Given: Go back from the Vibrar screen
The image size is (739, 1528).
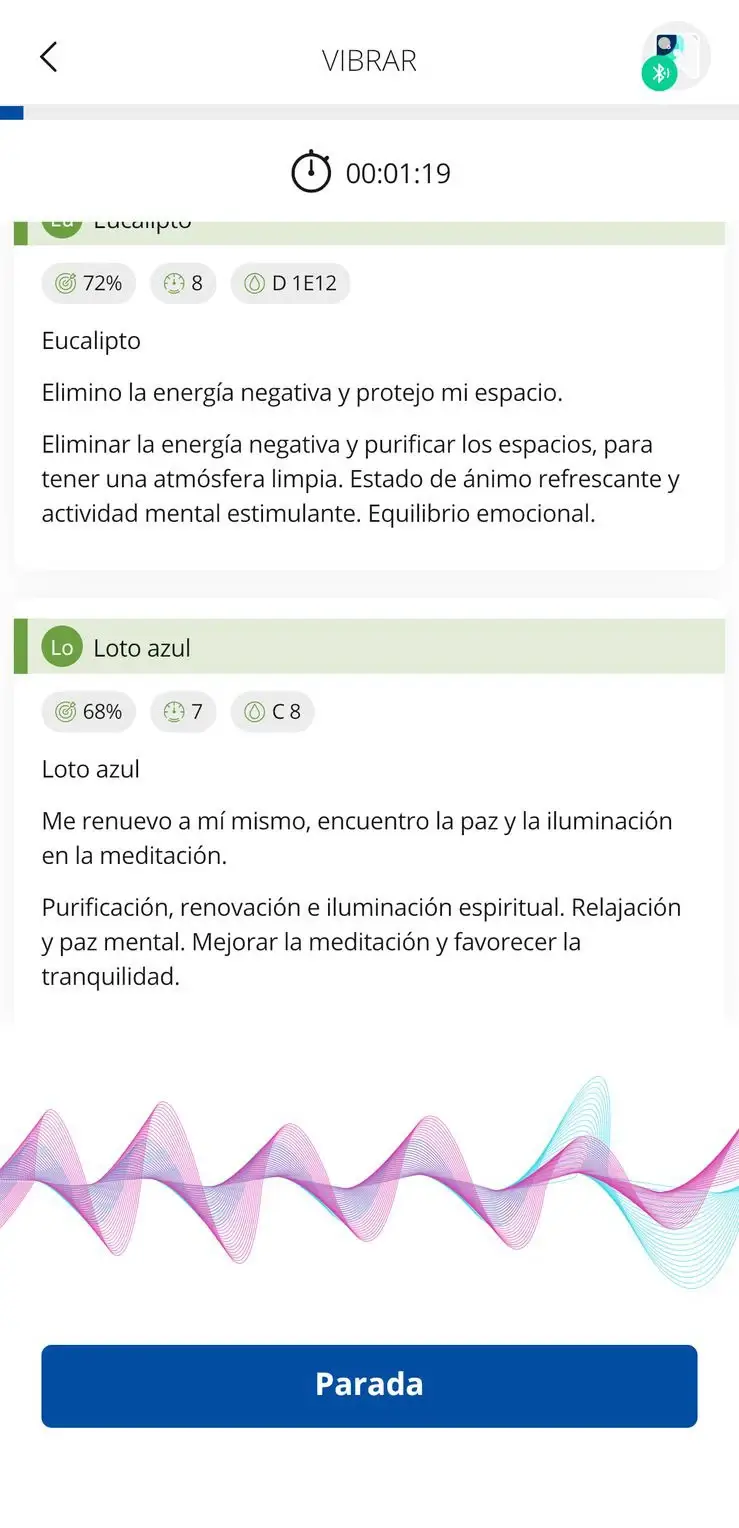Looking at the screenshot, I should pyautogui.click(x=48, y=58).
